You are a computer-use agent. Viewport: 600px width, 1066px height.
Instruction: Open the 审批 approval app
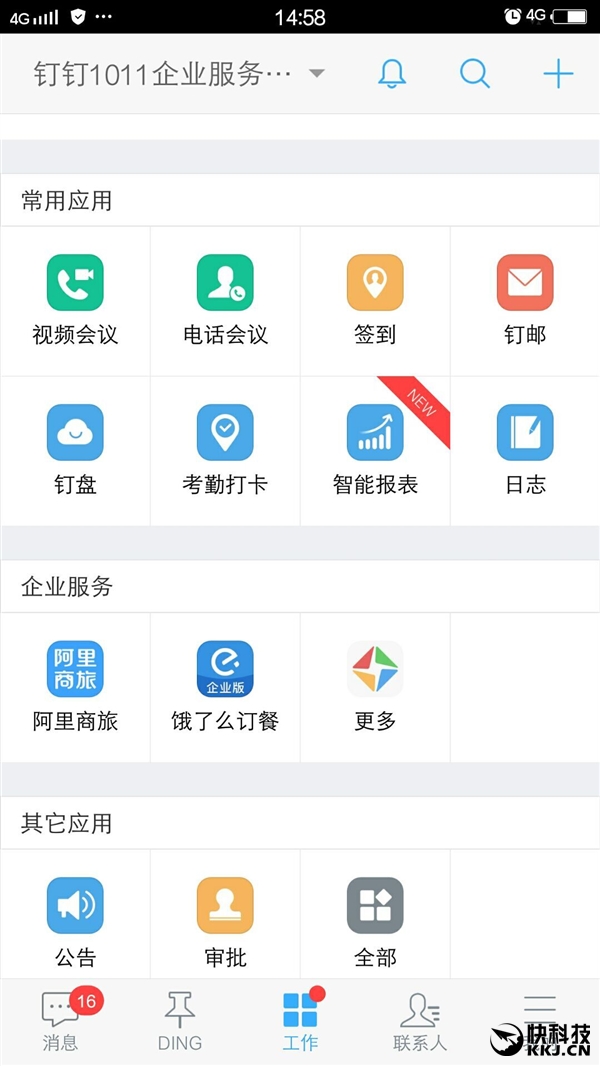225,922
